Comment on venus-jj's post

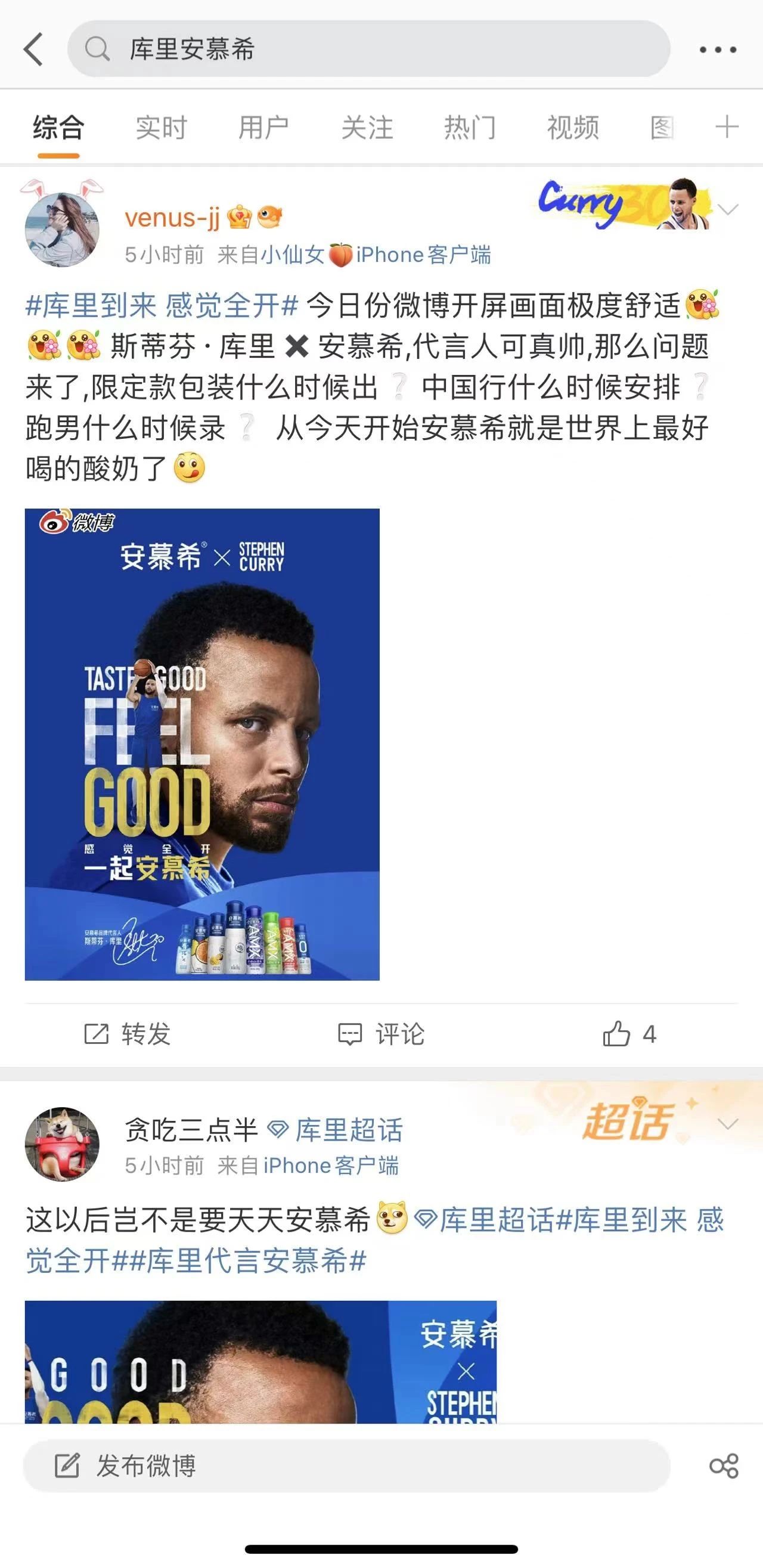click(x=381, y=1034)
